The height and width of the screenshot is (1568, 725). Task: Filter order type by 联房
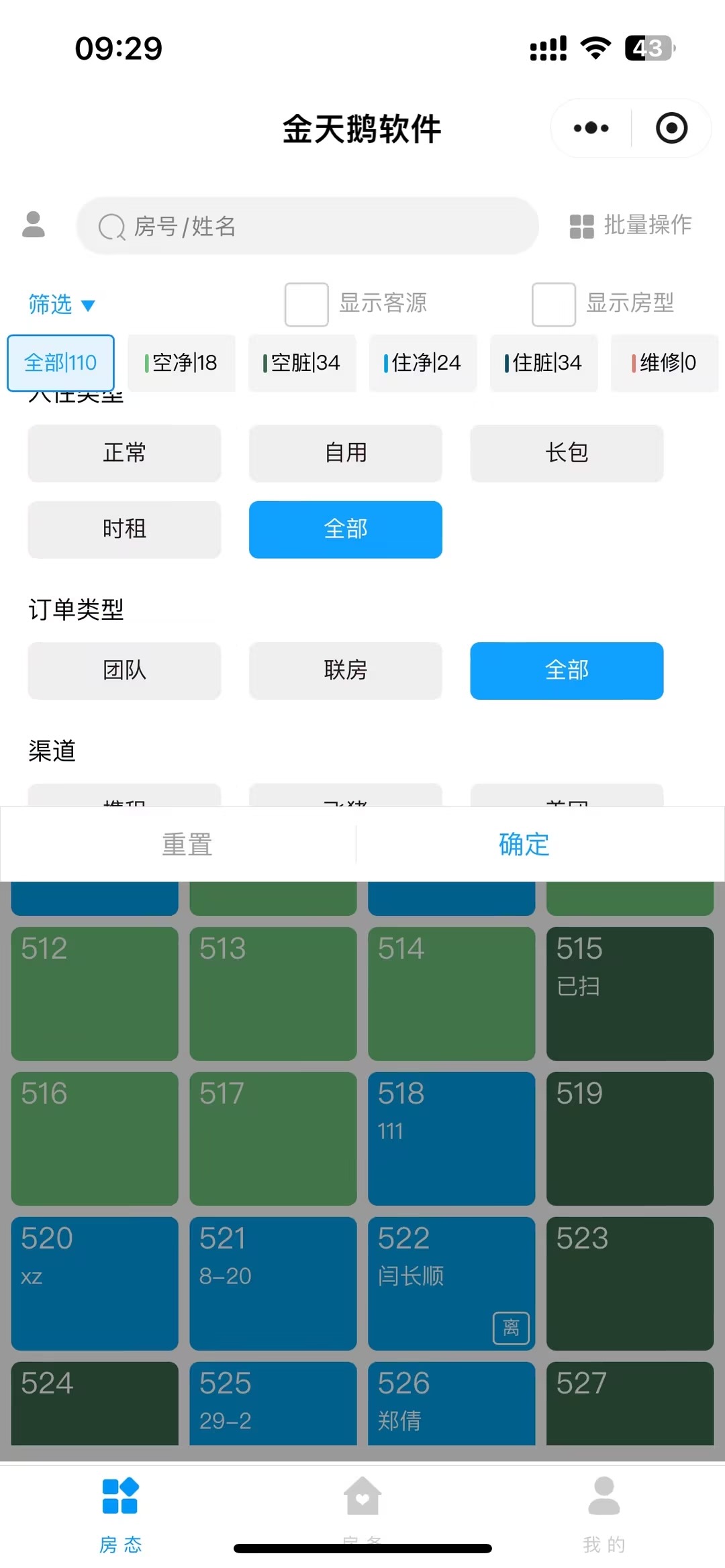pyautogui.click(x=346, y=670)
